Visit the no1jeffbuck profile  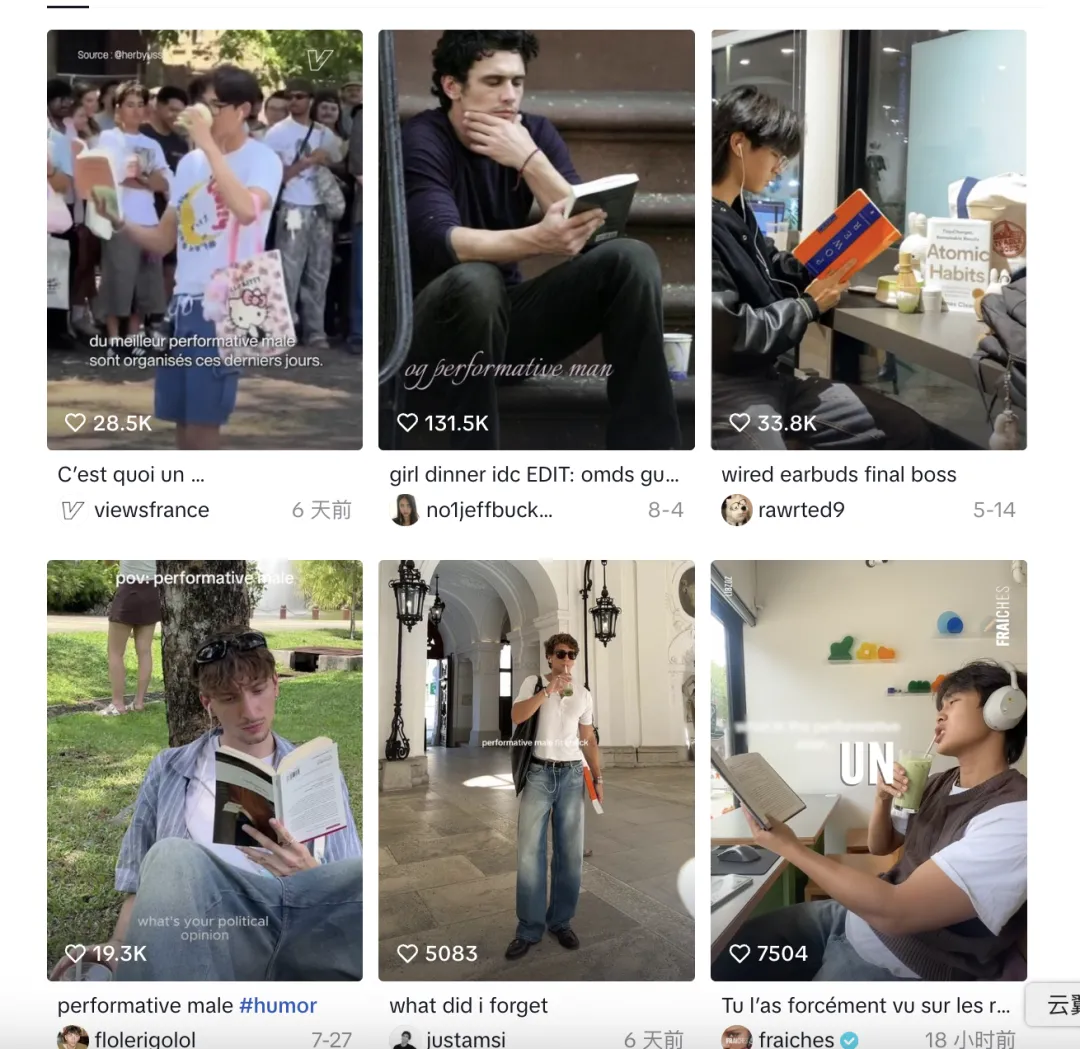[x=488, y=510]
